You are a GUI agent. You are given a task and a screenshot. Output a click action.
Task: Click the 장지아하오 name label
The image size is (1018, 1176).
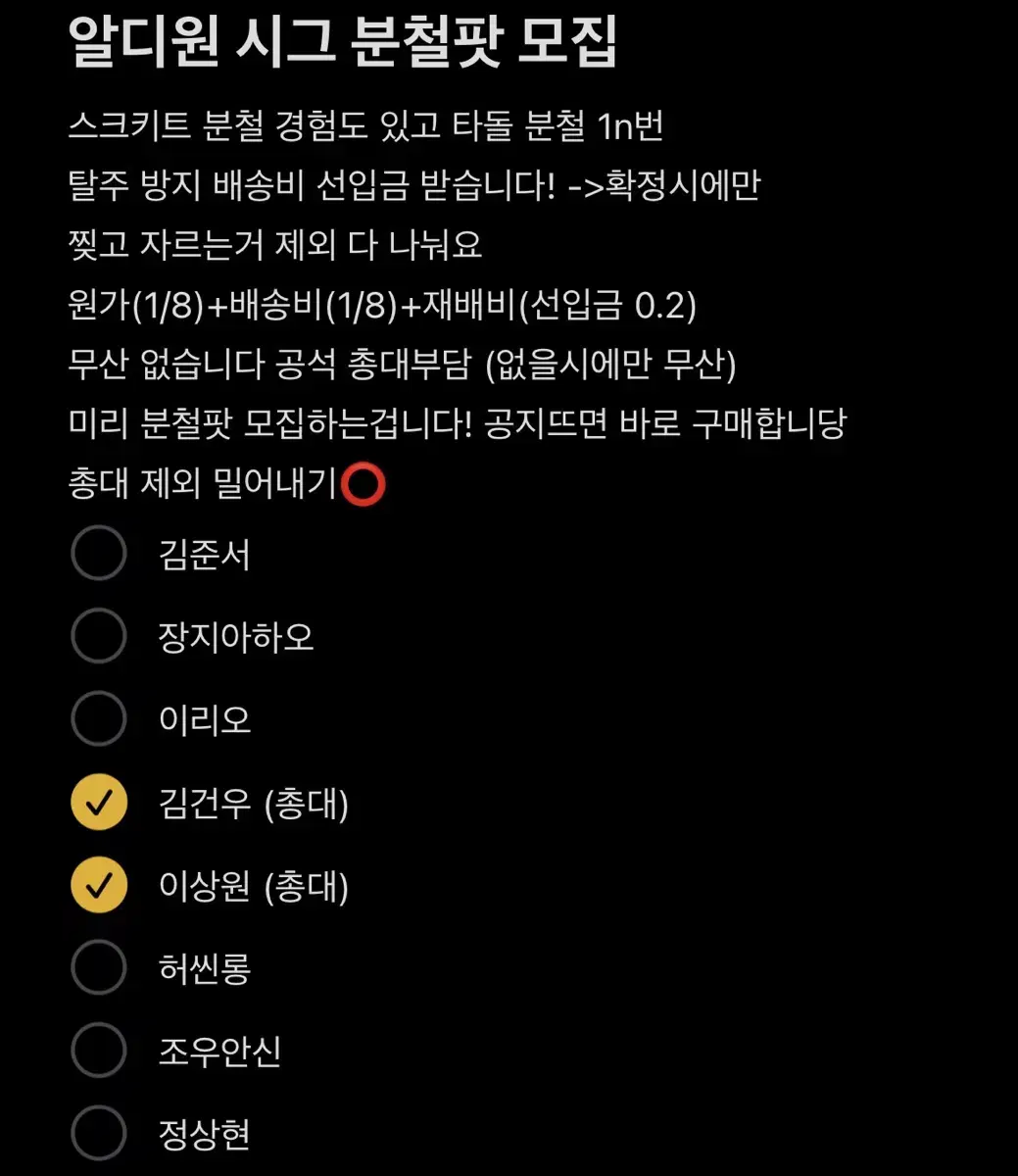pos(237,637)
